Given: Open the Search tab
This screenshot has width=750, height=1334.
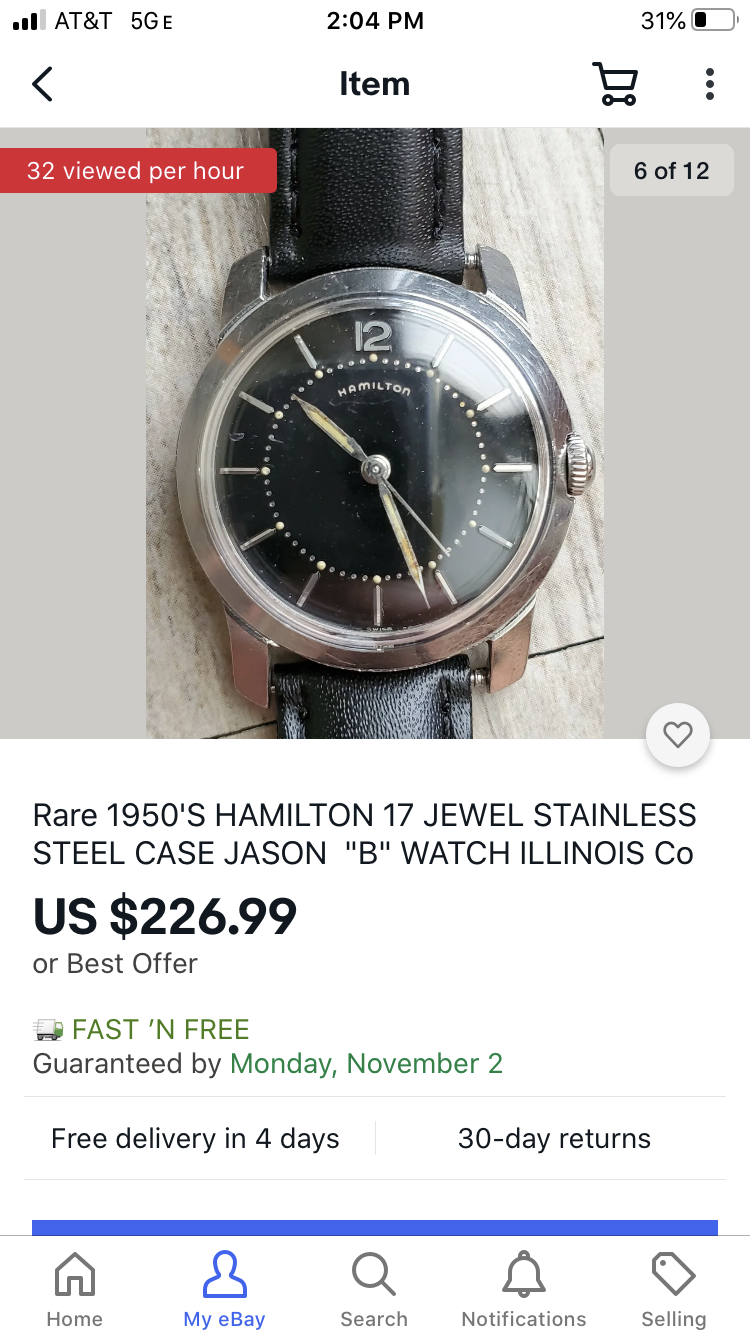Looking at the screenshot, I should coord(374,1289).
